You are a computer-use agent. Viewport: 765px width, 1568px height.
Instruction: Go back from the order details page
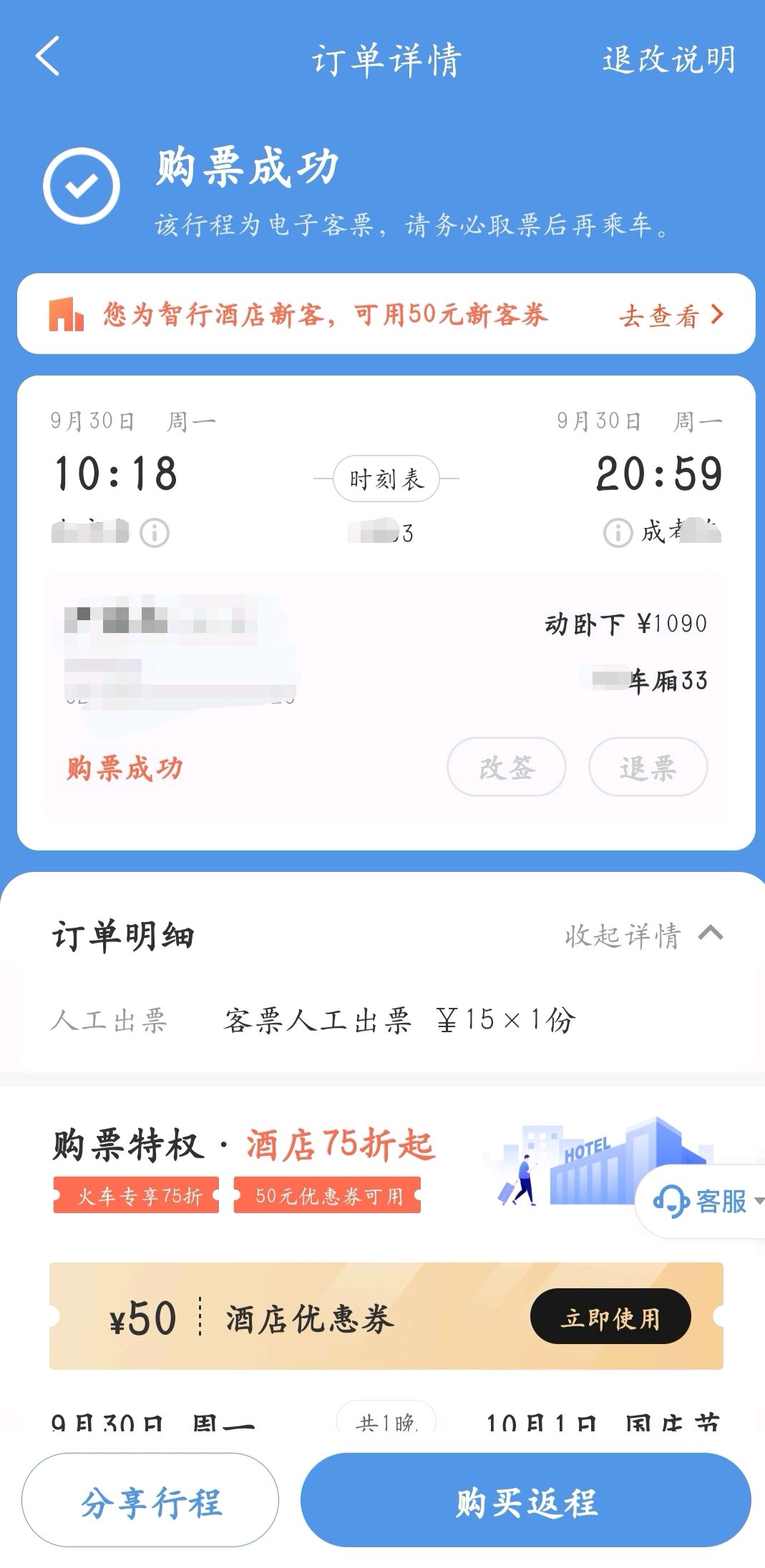(47, 57)
